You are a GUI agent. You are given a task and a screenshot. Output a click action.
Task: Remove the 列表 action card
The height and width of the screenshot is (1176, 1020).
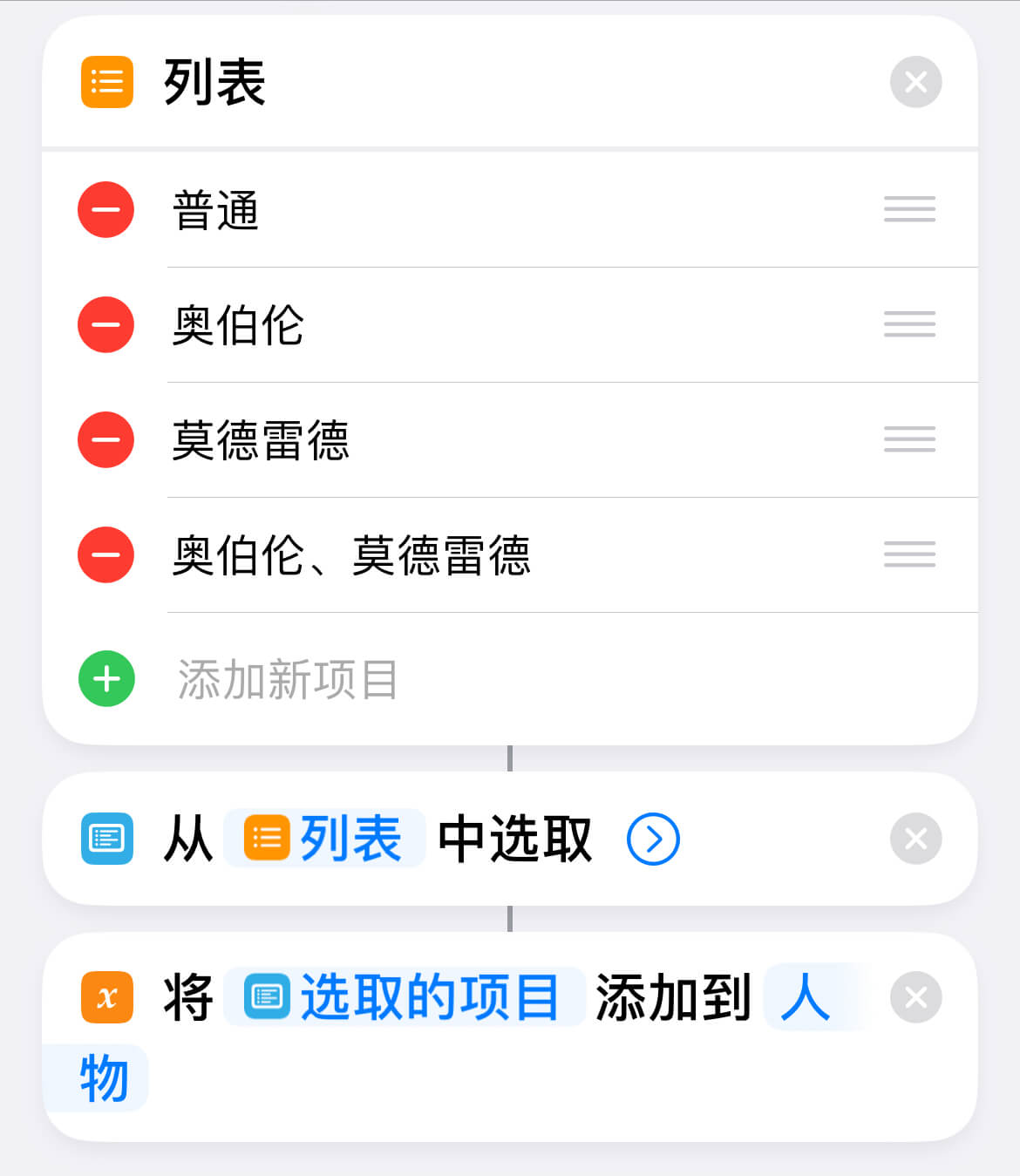(x=915, y=82)
